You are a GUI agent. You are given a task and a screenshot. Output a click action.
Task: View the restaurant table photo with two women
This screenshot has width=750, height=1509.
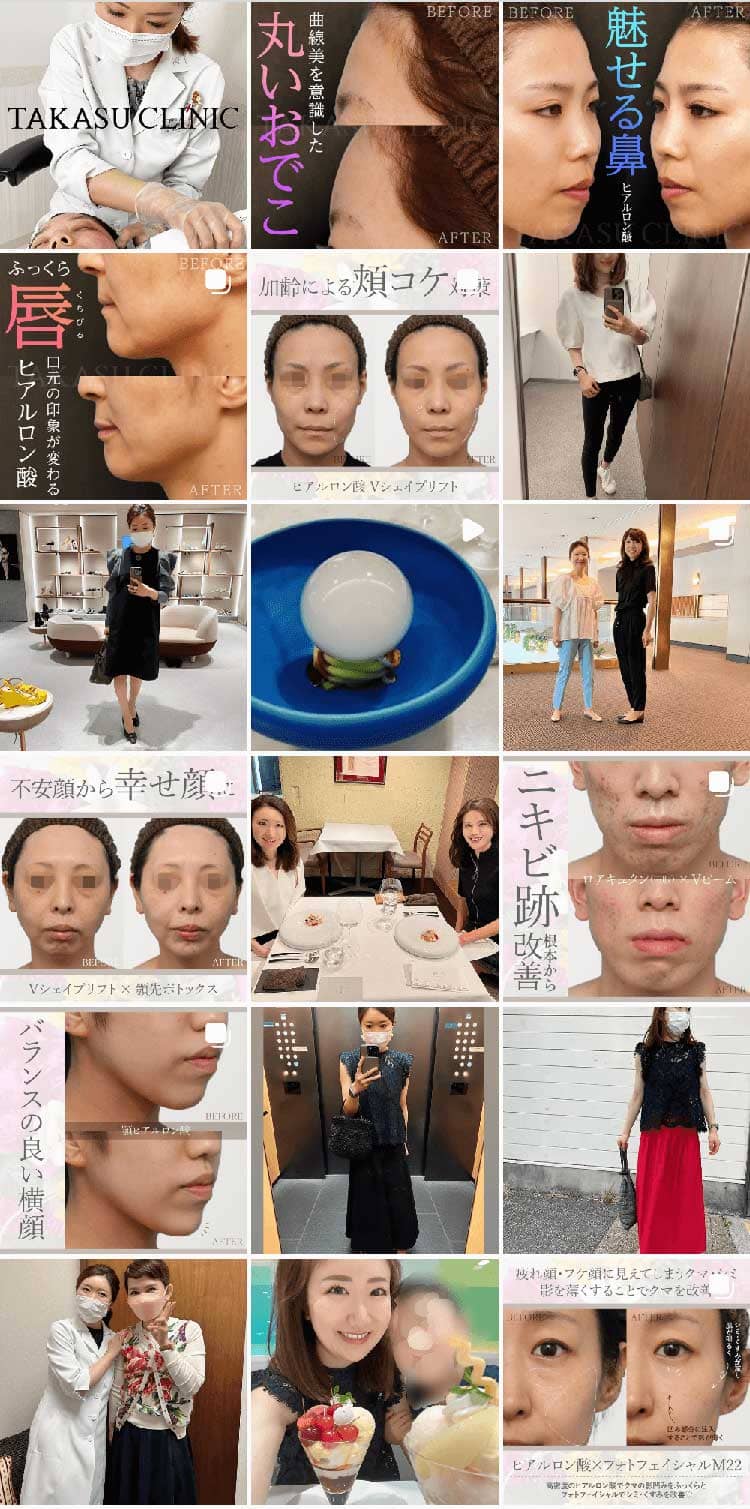coord(374,879)
